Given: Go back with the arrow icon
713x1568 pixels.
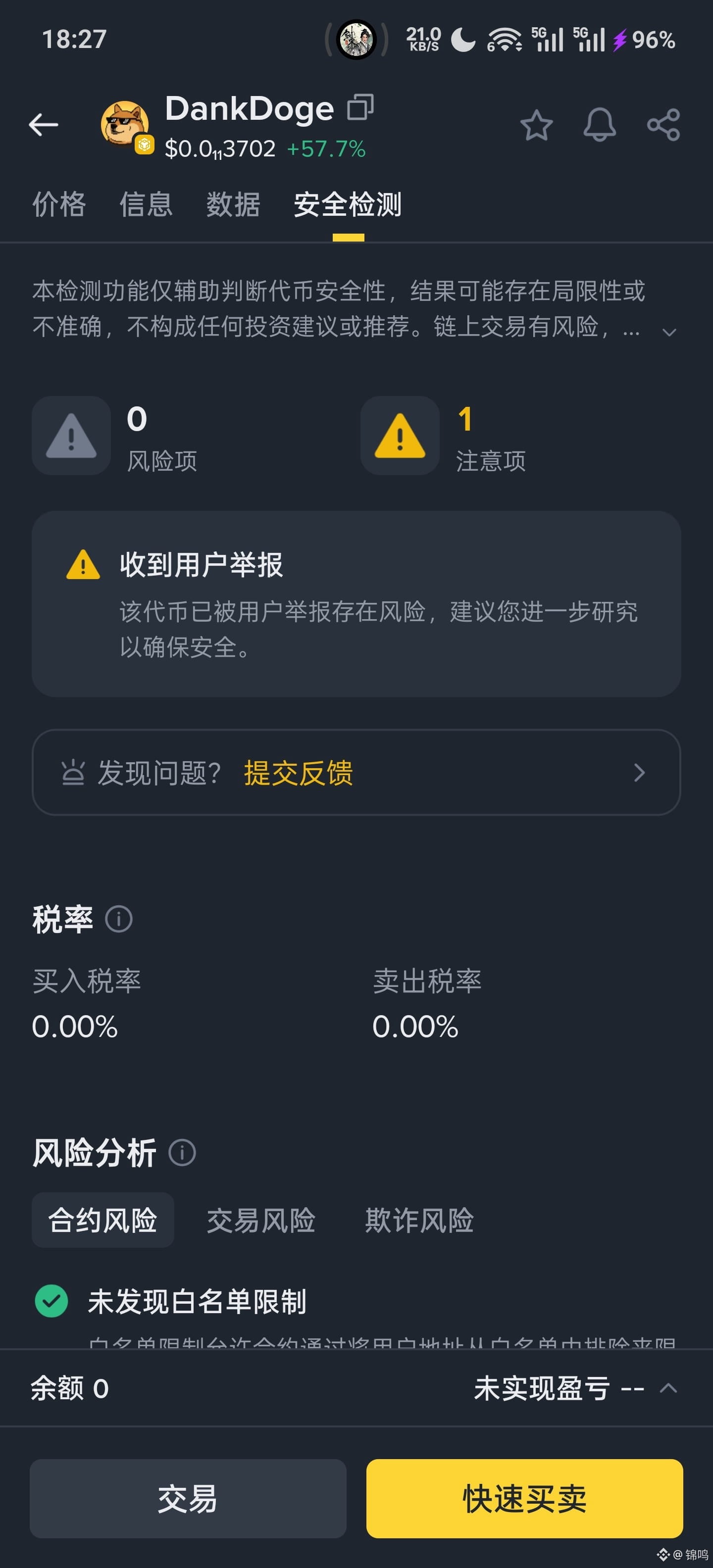Looking at the screenshot, I should point(43,125).
